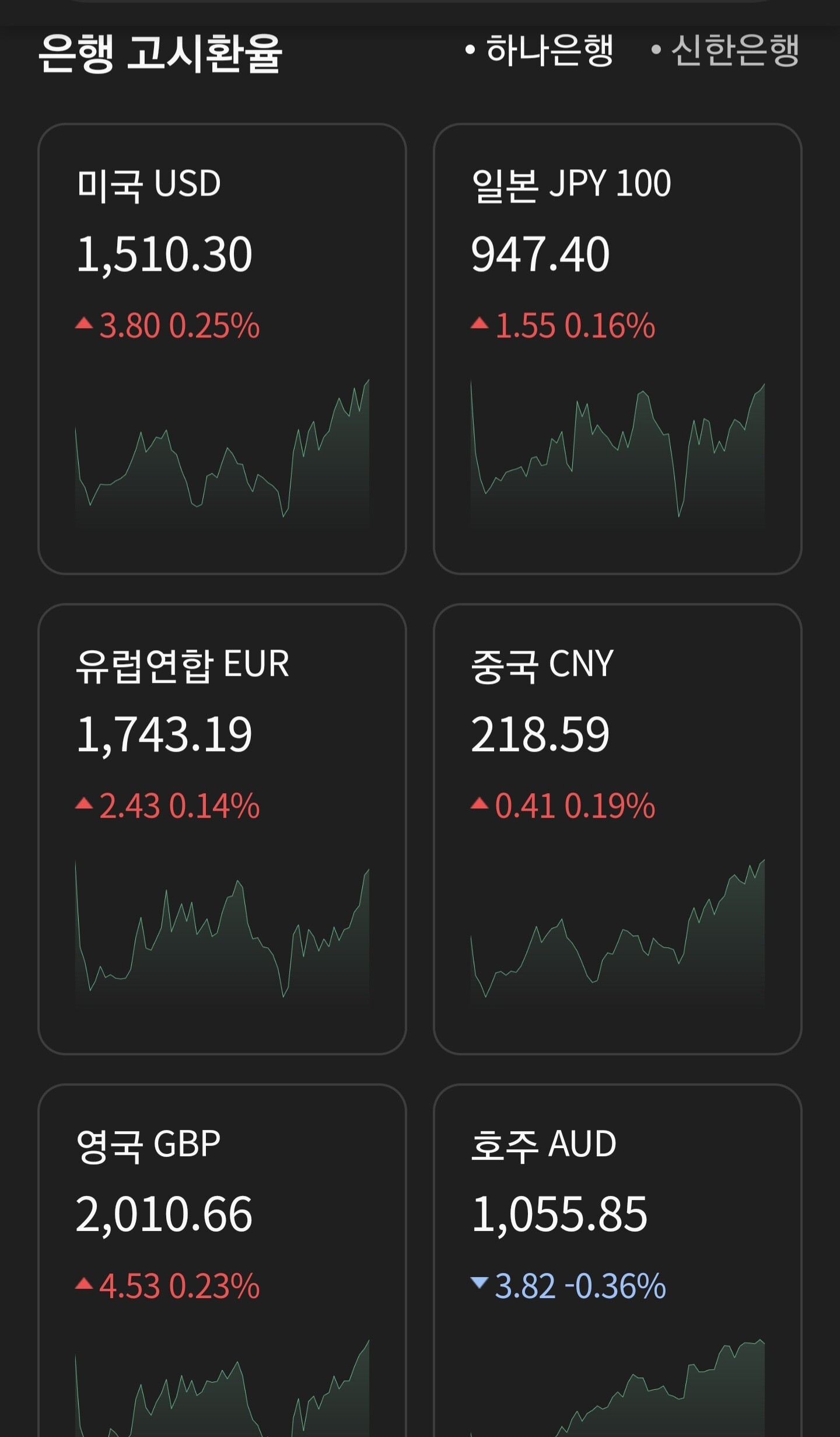Viewport: 840px width, 1437px height.
Task: Switch to 하나은행 exchange rates
Action: [x=540, y=51]
